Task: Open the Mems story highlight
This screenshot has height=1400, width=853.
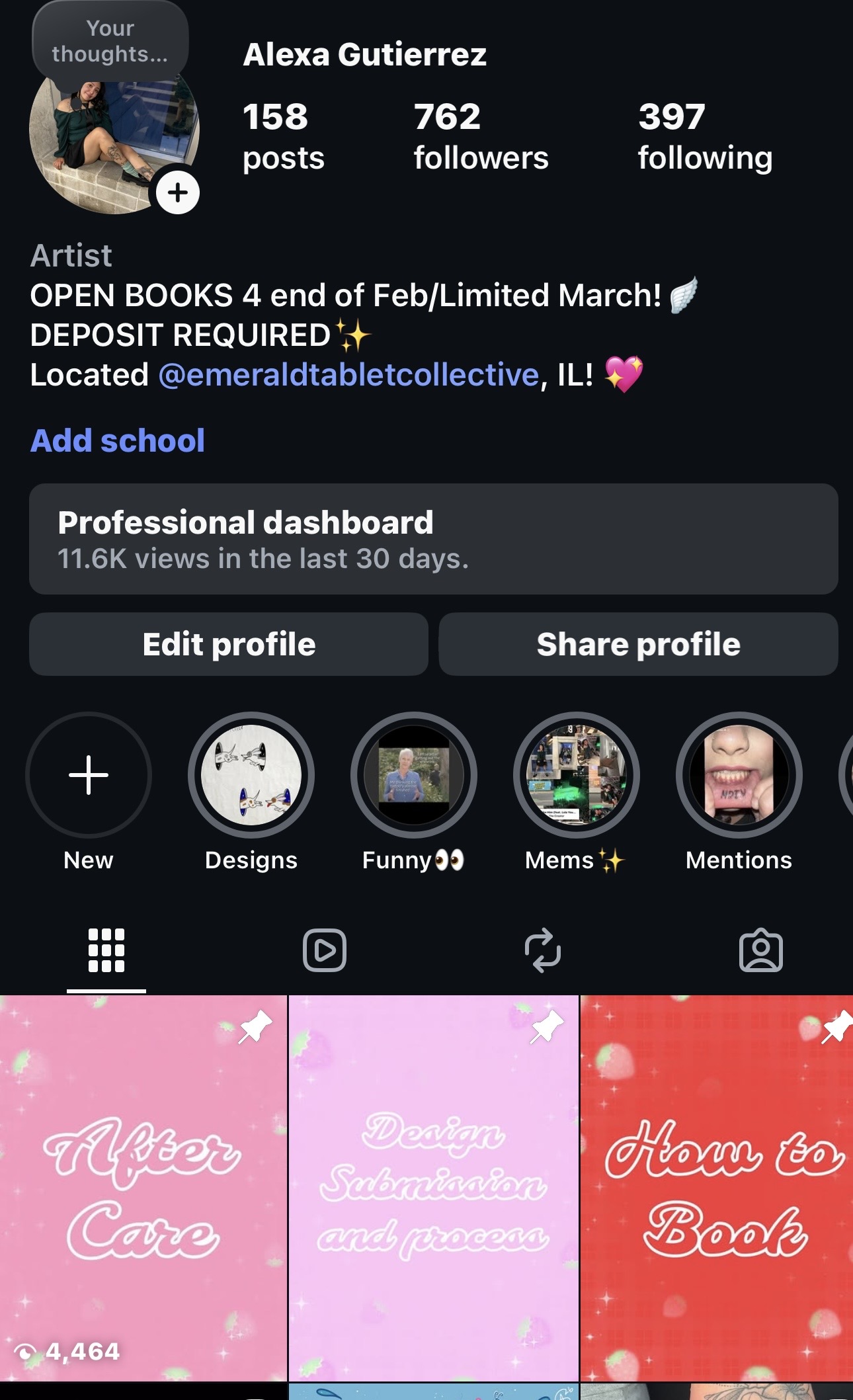Action: (576, 776)
